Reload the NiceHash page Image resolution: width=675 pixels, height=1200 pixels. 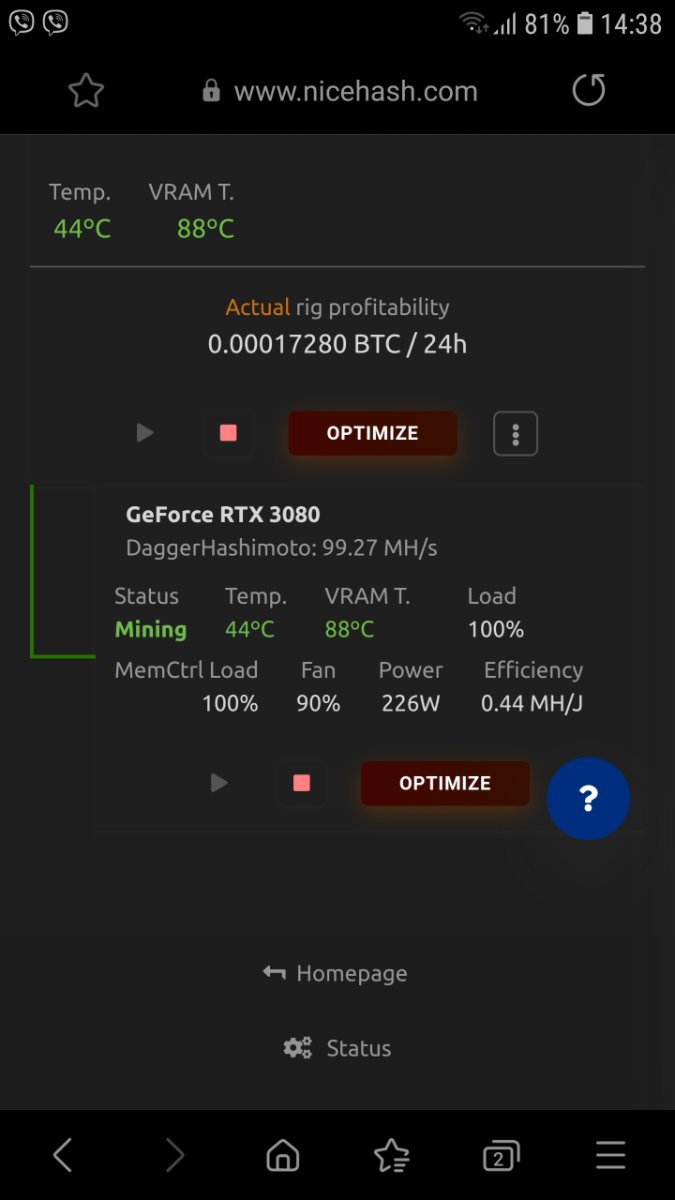click(x=589, y=91)
